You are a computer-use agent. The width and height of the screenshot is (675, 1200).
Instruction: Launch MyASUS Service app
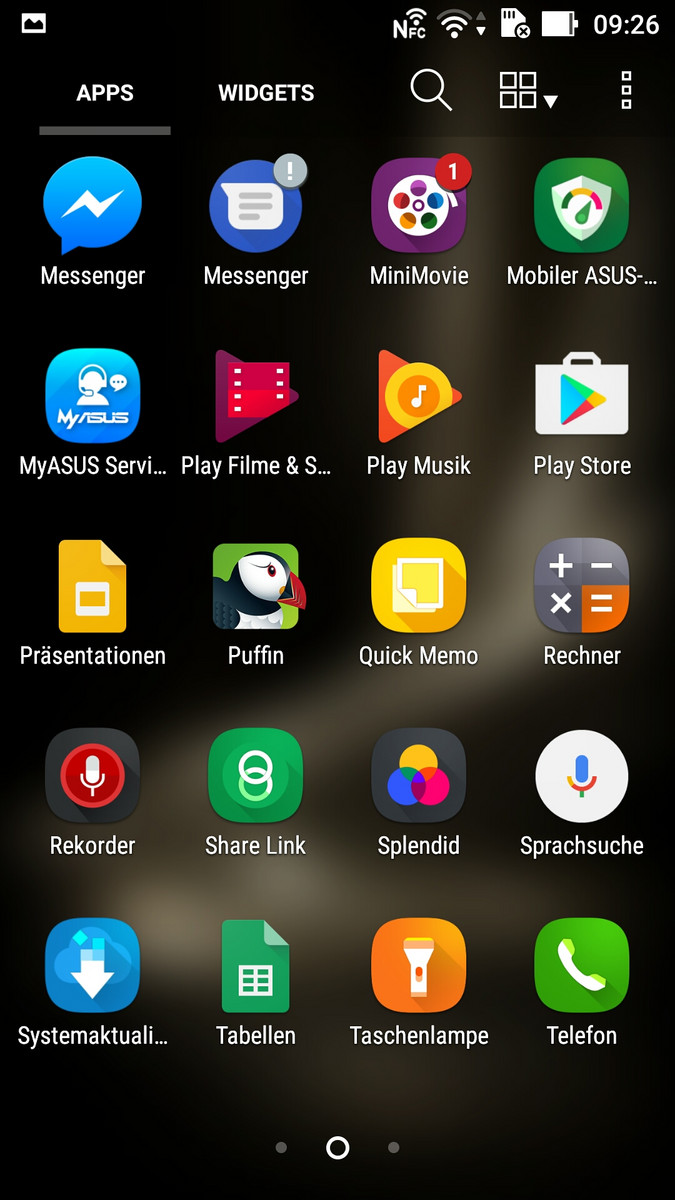point(92,396)
